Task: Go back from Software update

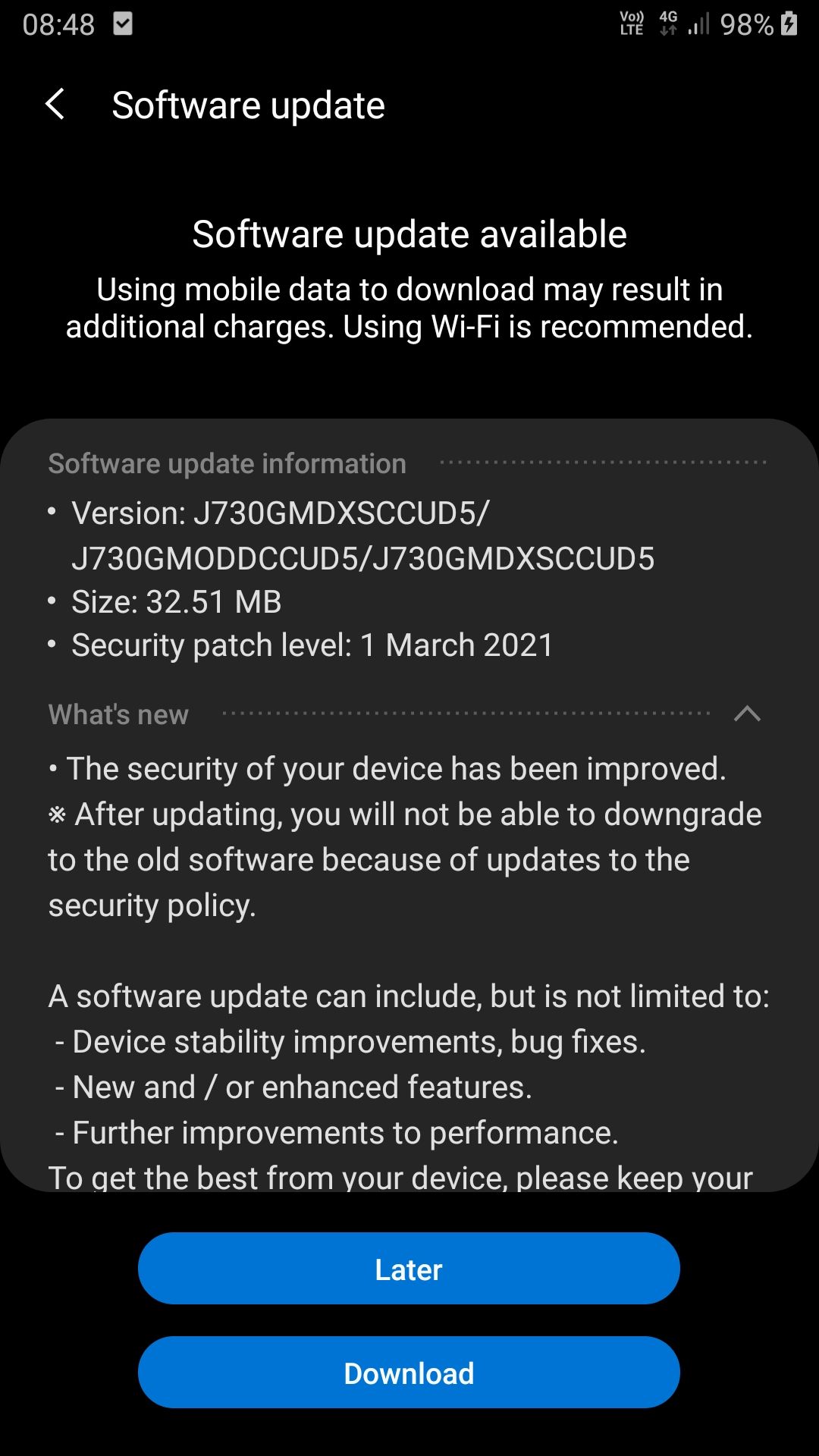Action: (55, 105)
